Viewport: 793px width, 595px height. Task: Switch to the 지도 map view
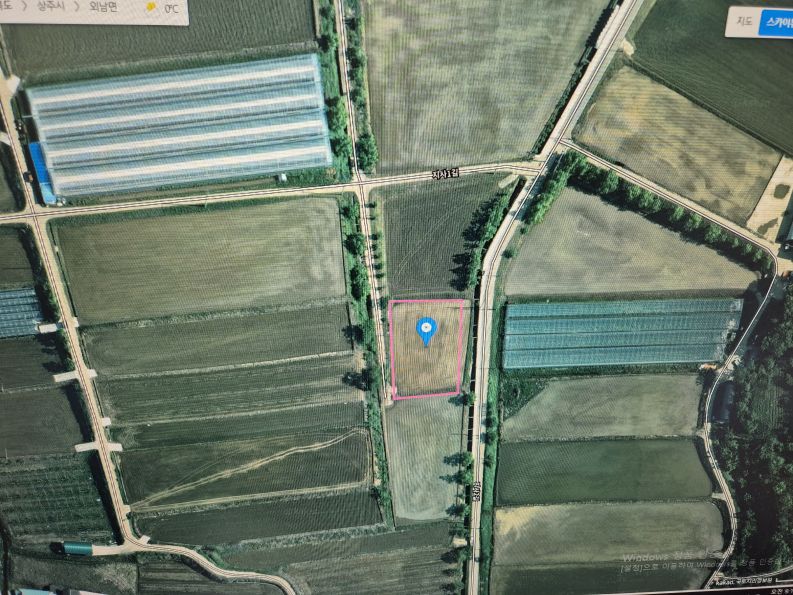[x=743, y=20]
